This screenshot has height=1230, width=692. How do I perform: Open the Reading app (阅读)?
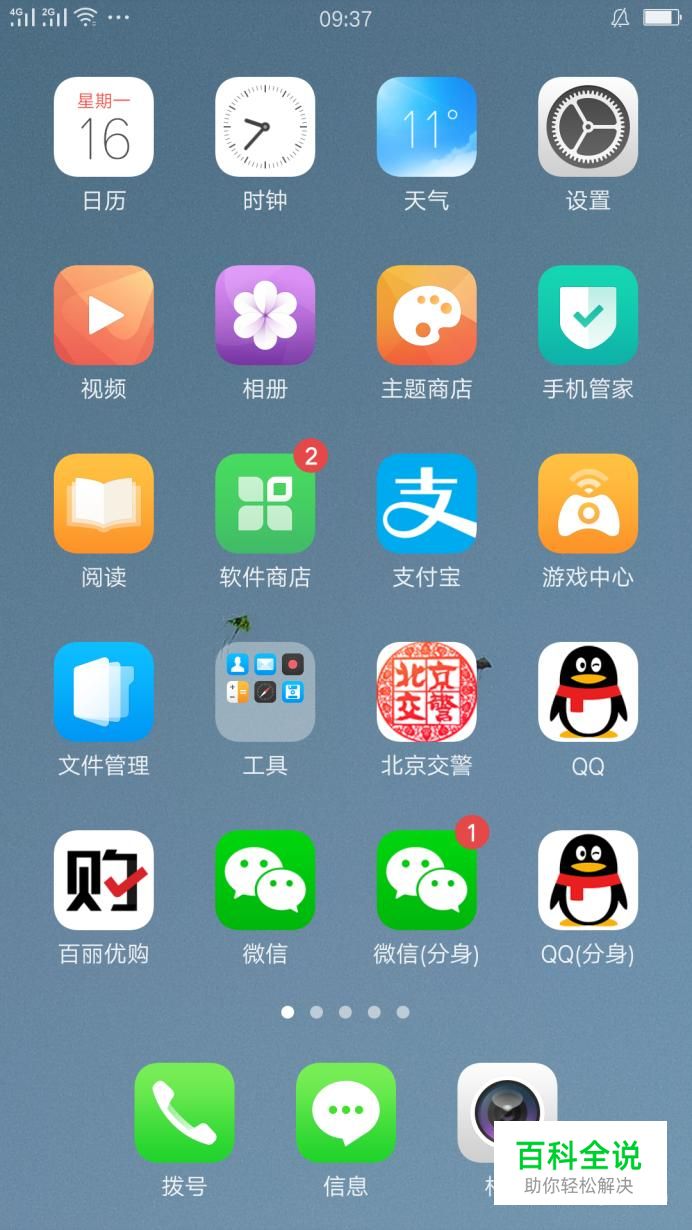(104, 503)
